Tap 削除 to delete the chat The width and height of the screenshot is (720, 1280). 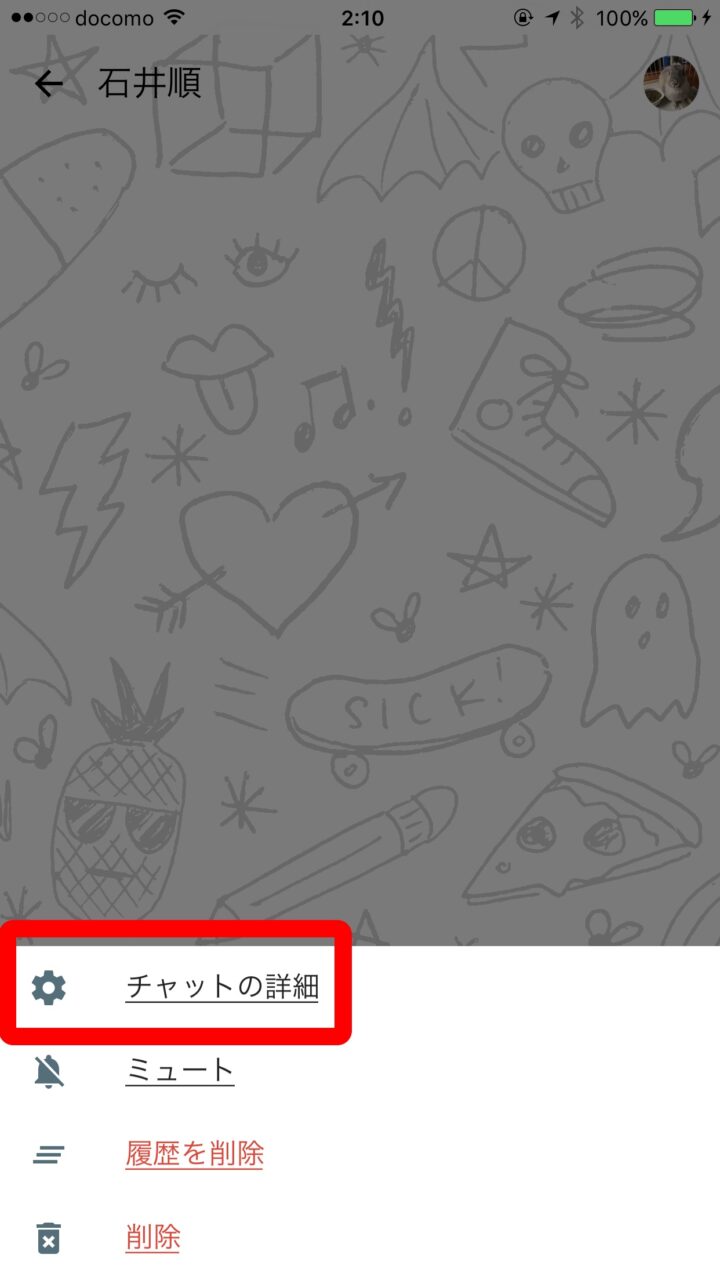click(153, 1238)
